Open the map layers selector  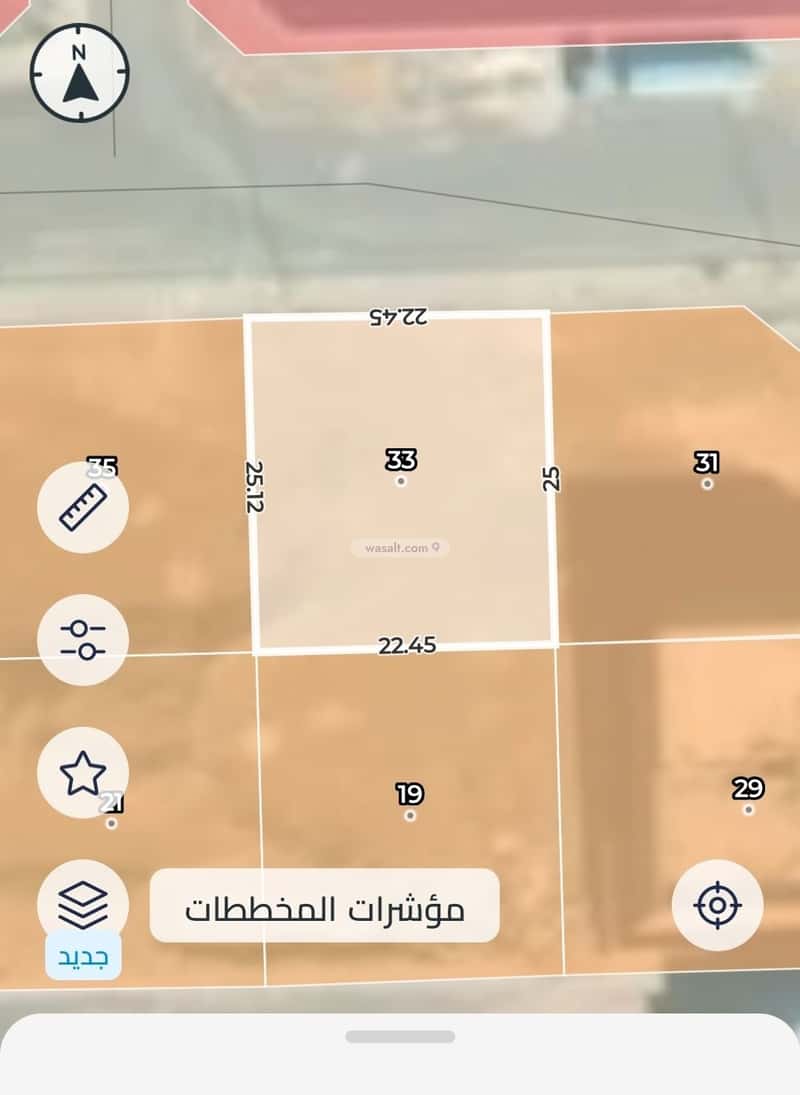83,905
